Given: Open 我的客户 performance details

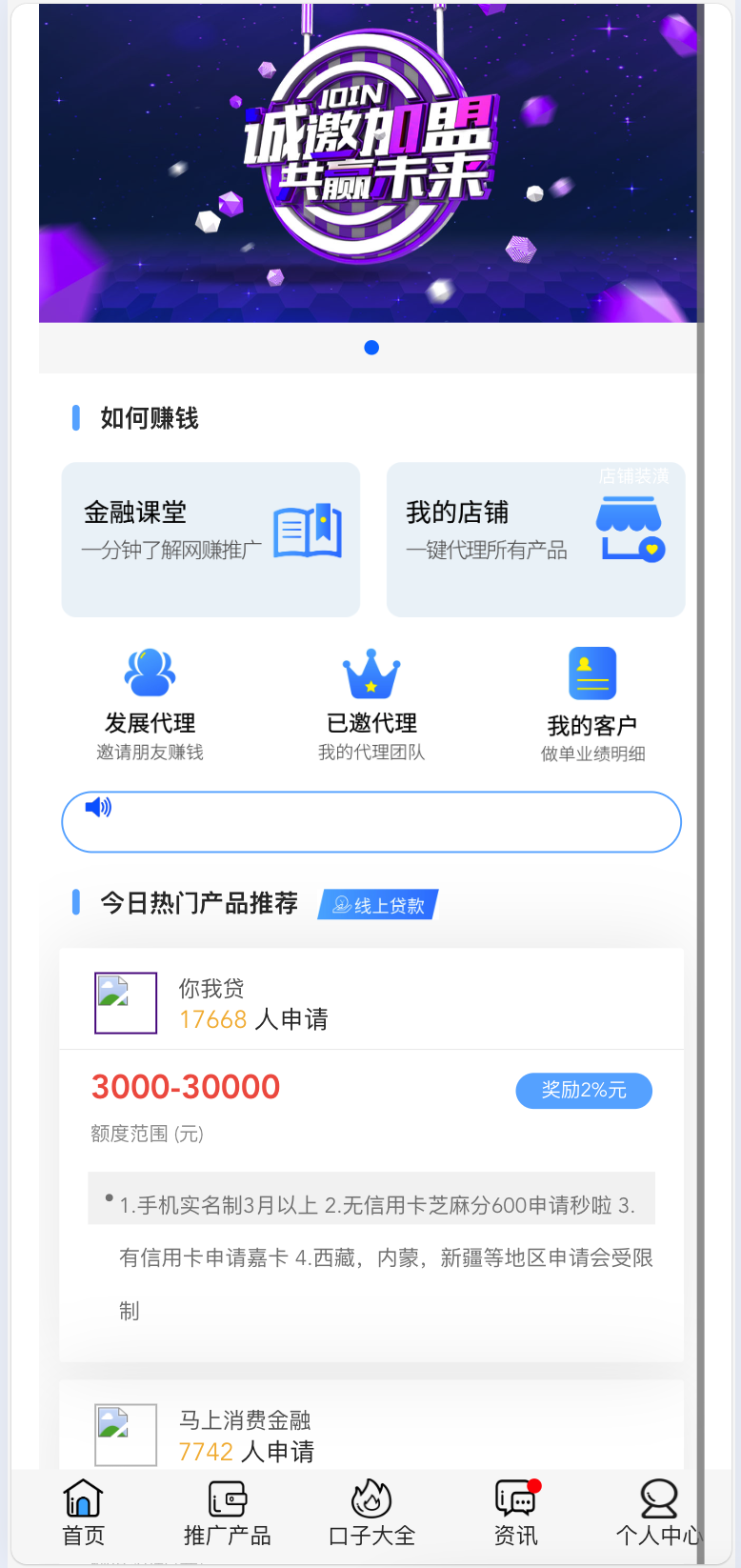Looking at the screenshot, I should pyautogui.click(x=592, y=705).
